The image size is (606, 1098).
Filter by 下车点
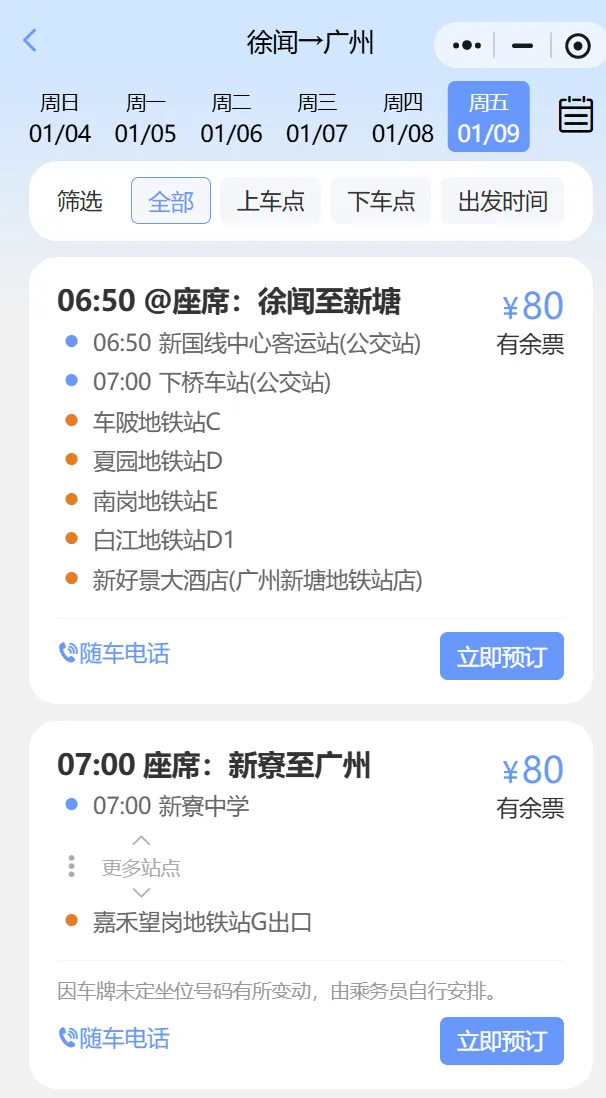pos(381,201)
